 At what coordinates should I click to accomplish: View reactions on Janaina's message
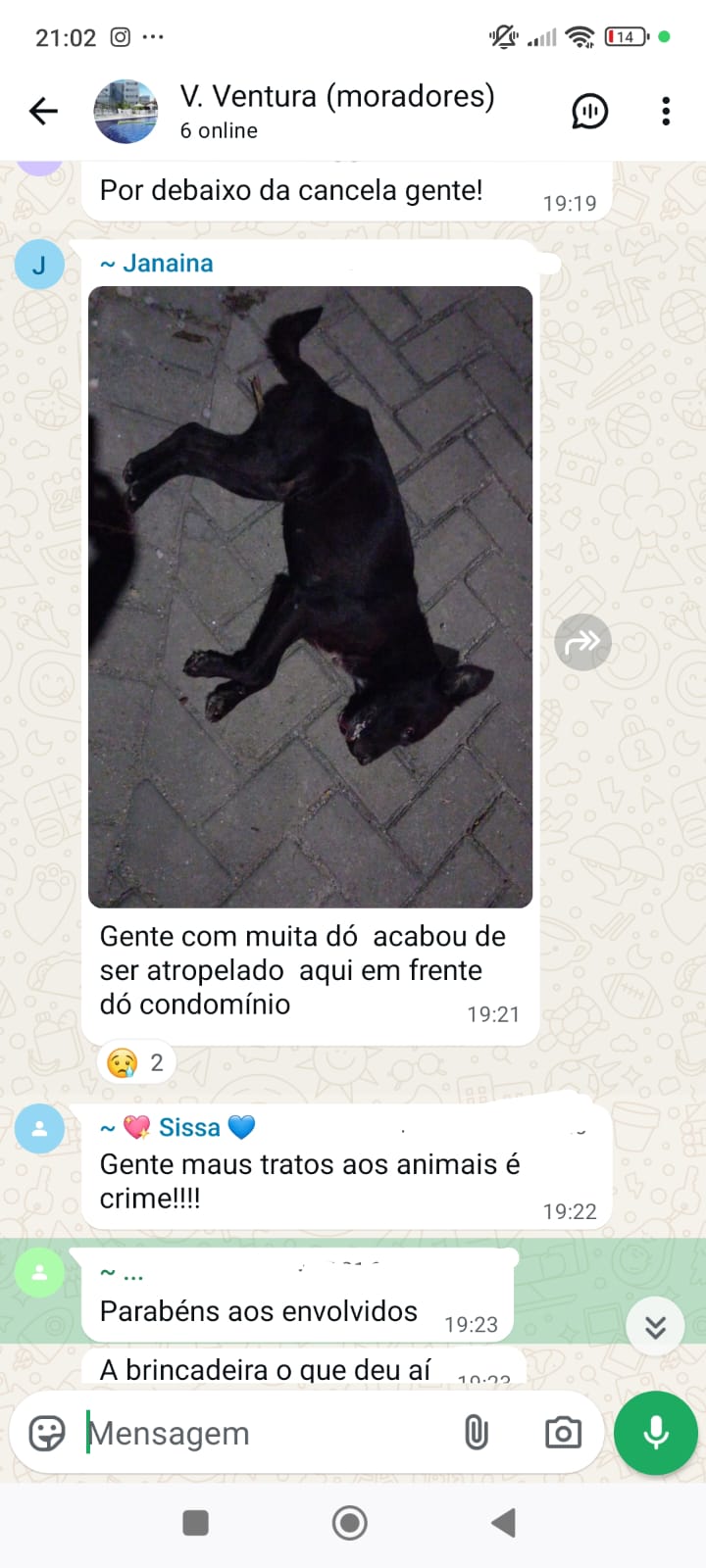point(136,1062)
